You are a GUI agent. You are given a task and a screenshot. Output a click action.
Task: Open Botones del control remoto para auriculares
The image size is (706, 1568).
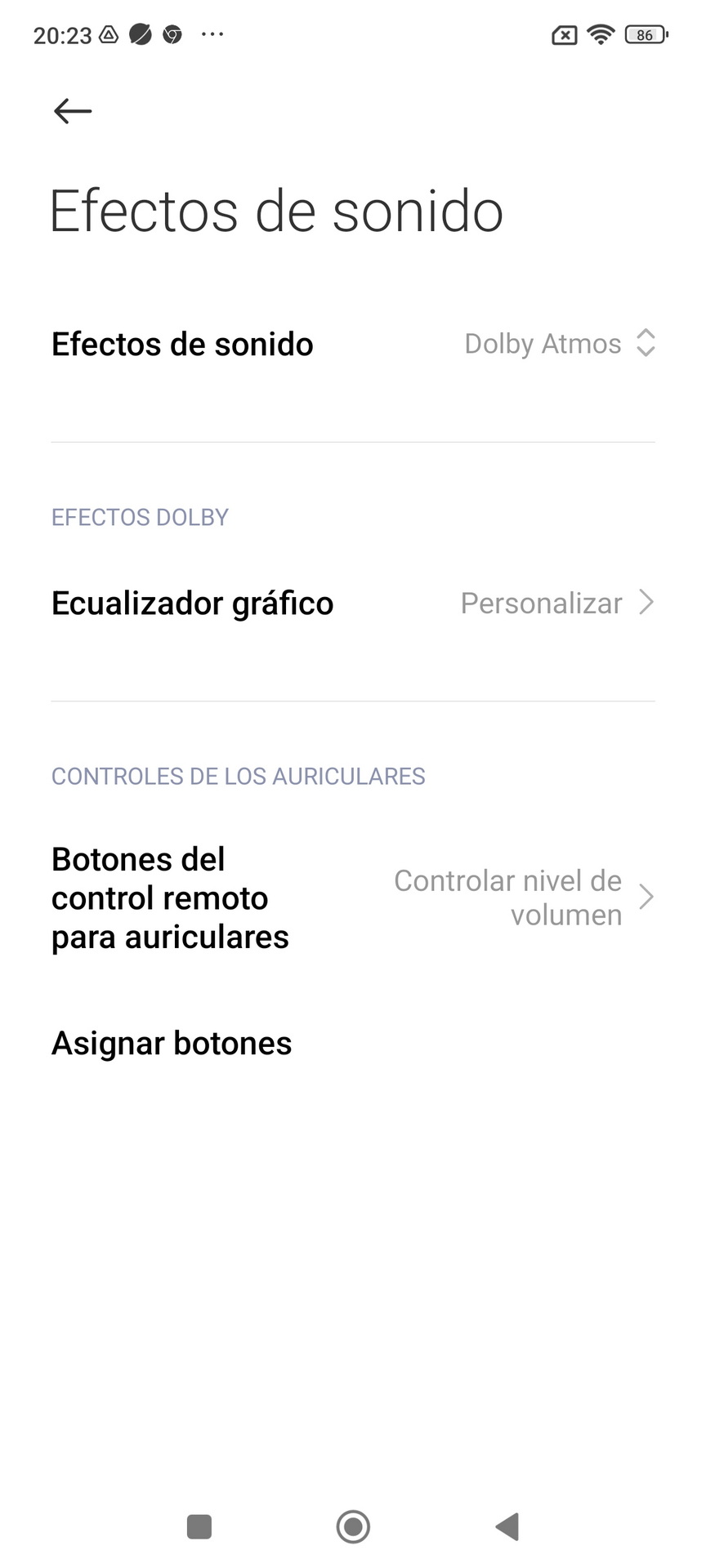click(353, 898)
